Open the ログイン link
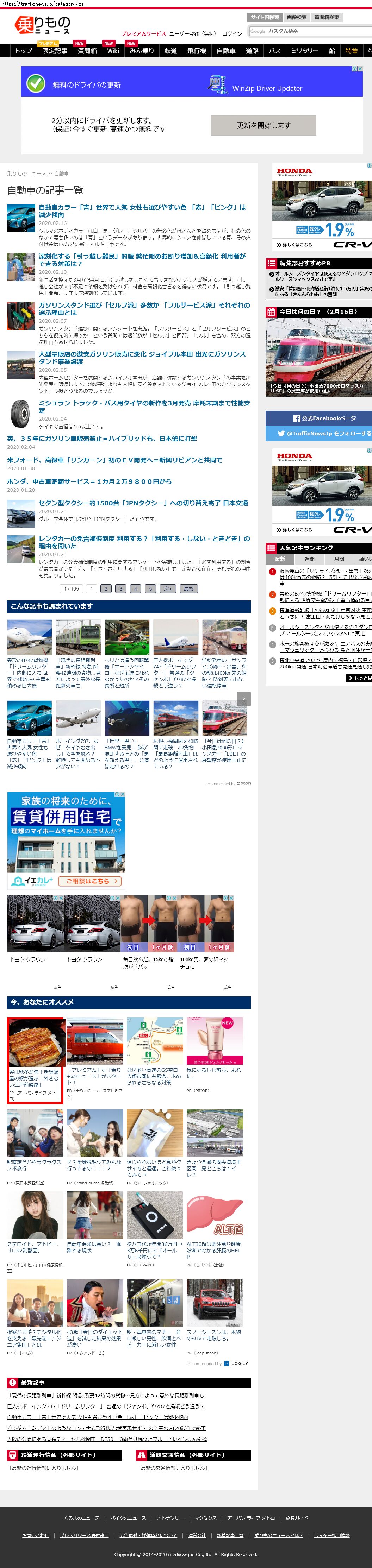Viewport: 372px width, 1568px height. click(x=232, y=34)
